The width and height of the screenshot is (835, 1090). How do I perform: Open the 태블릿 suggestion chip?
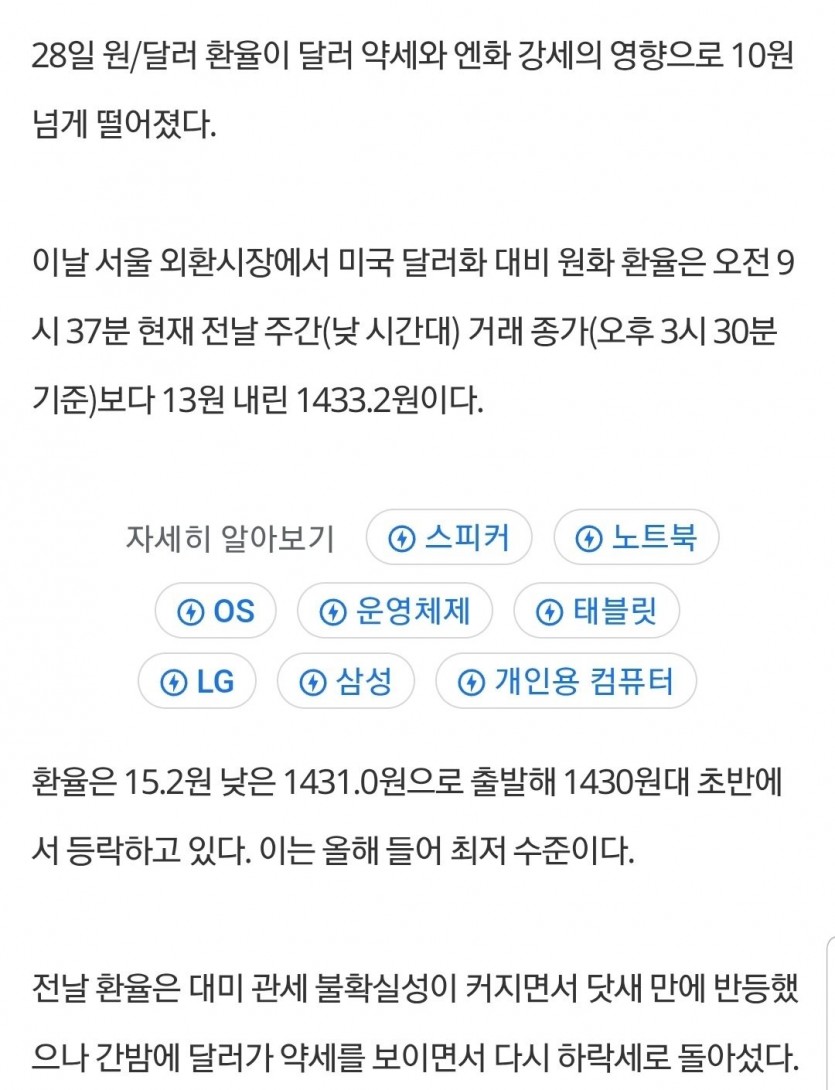pos(597,610)
